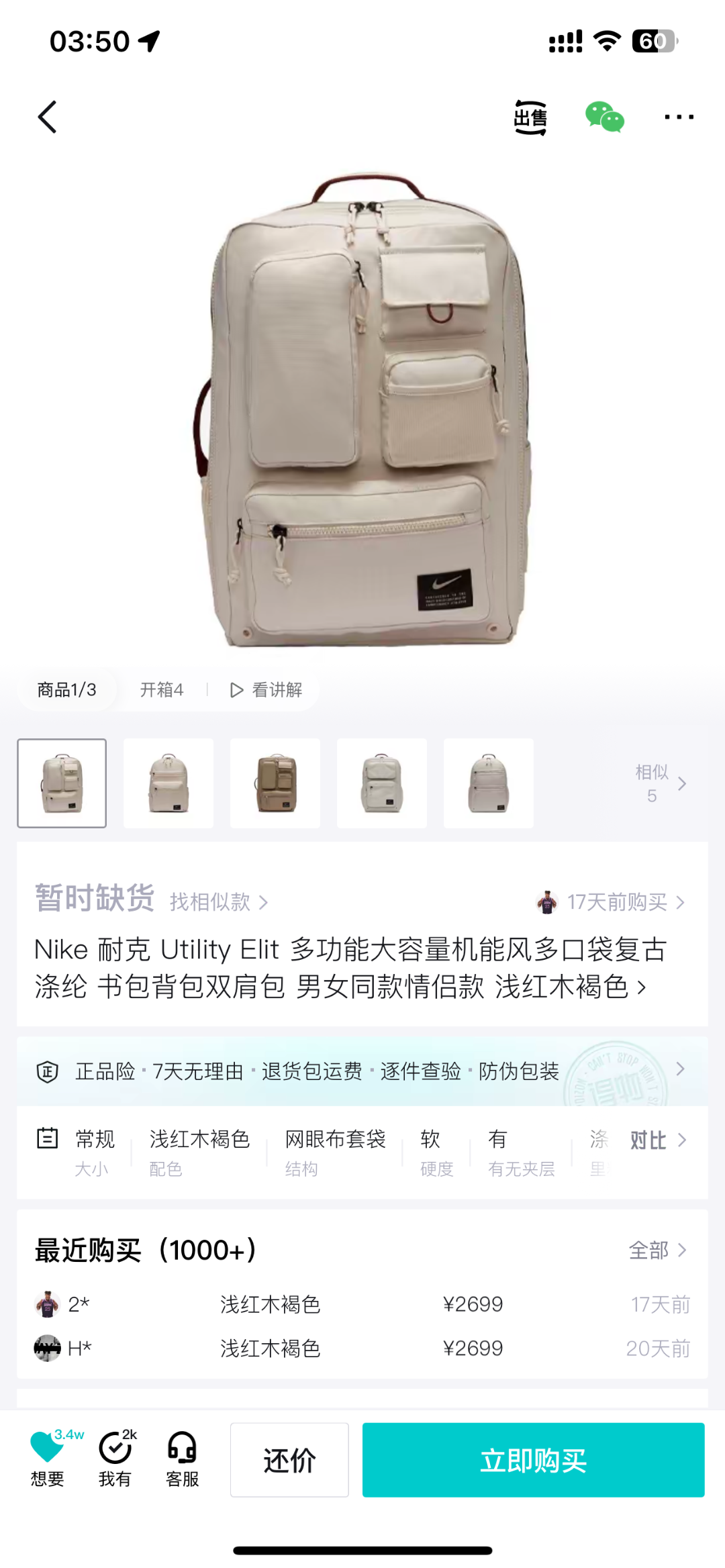Play the 看讲解 explanation video

pyautogui.click(x=267, y=689)
